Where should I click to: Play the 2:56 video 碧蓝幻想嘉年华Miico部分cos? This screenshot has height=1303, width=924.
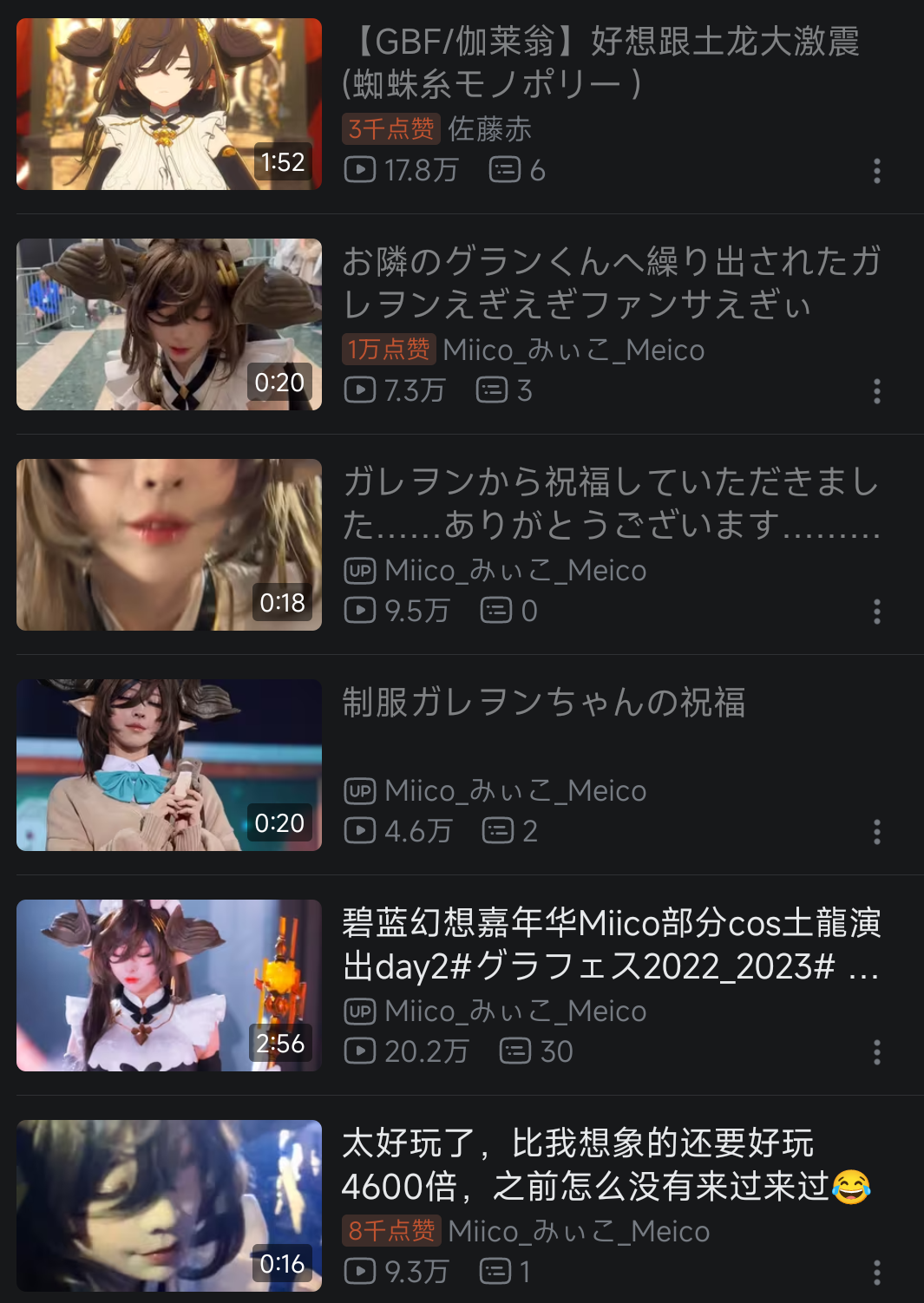tap(169, 985)
